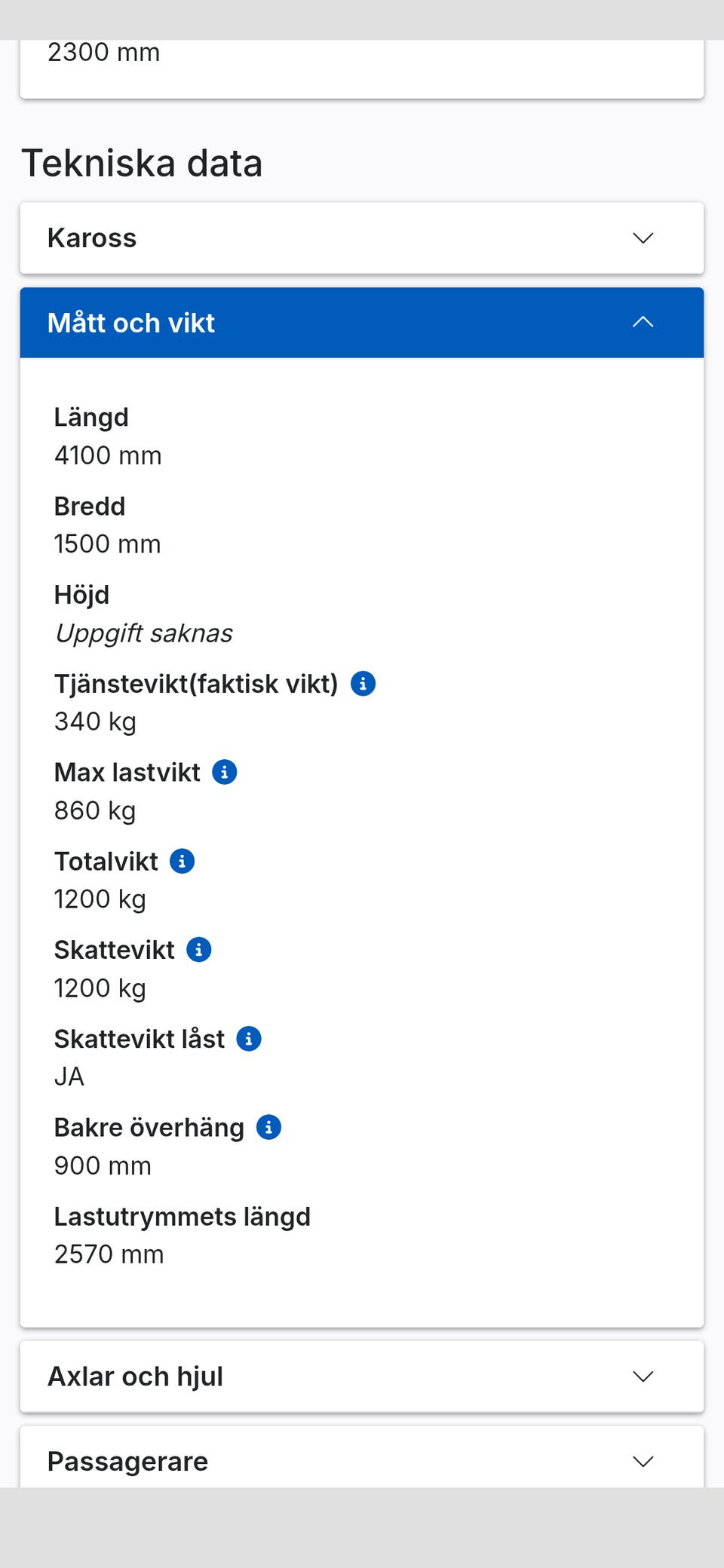Open info icon next to Tjänstevikt(faktisk vikt)
Image resolution: width=724 pixels, height=1568 pixels.
363,684
